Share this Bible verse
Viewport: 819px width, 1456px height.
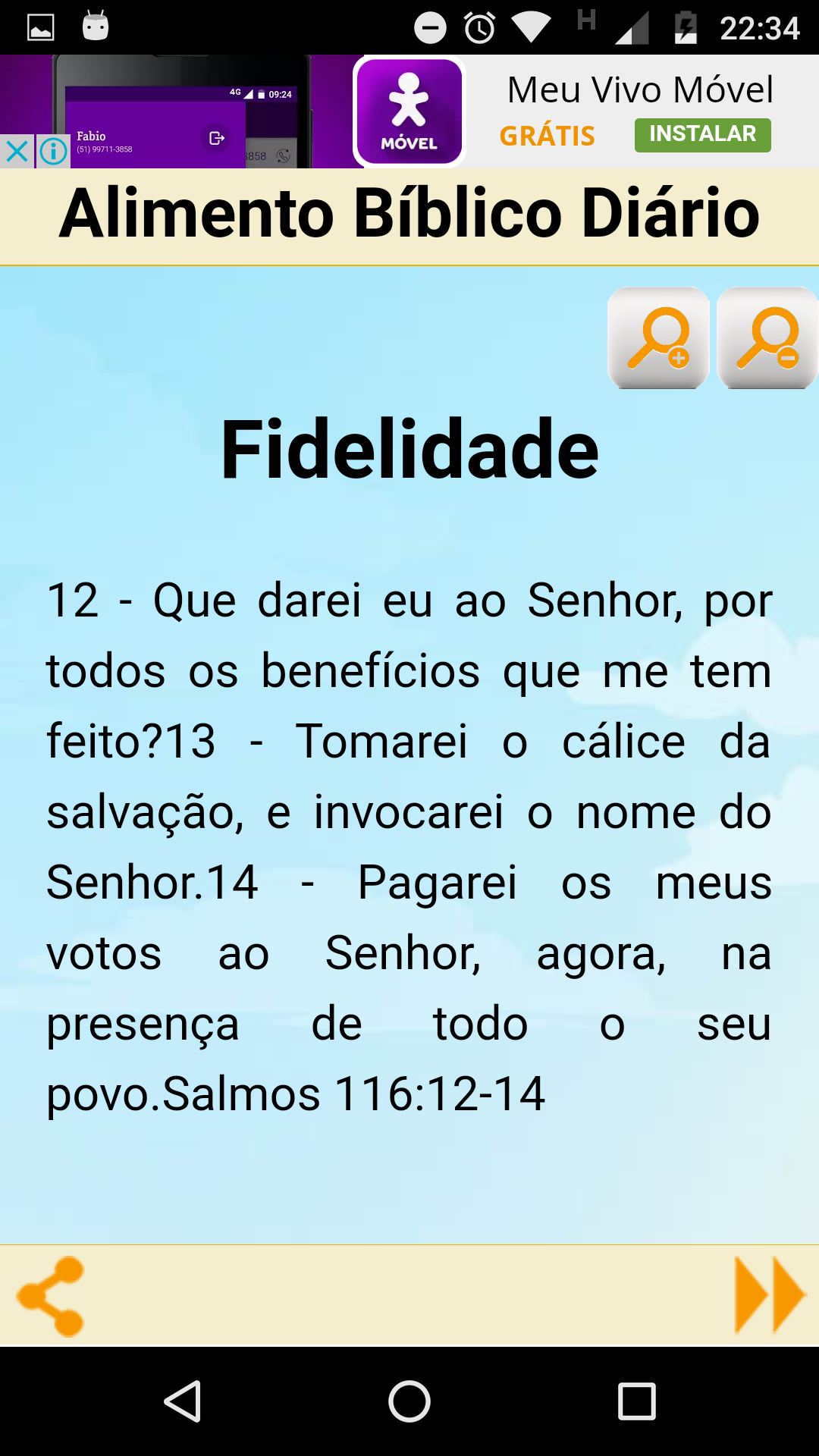[50, 1296]
